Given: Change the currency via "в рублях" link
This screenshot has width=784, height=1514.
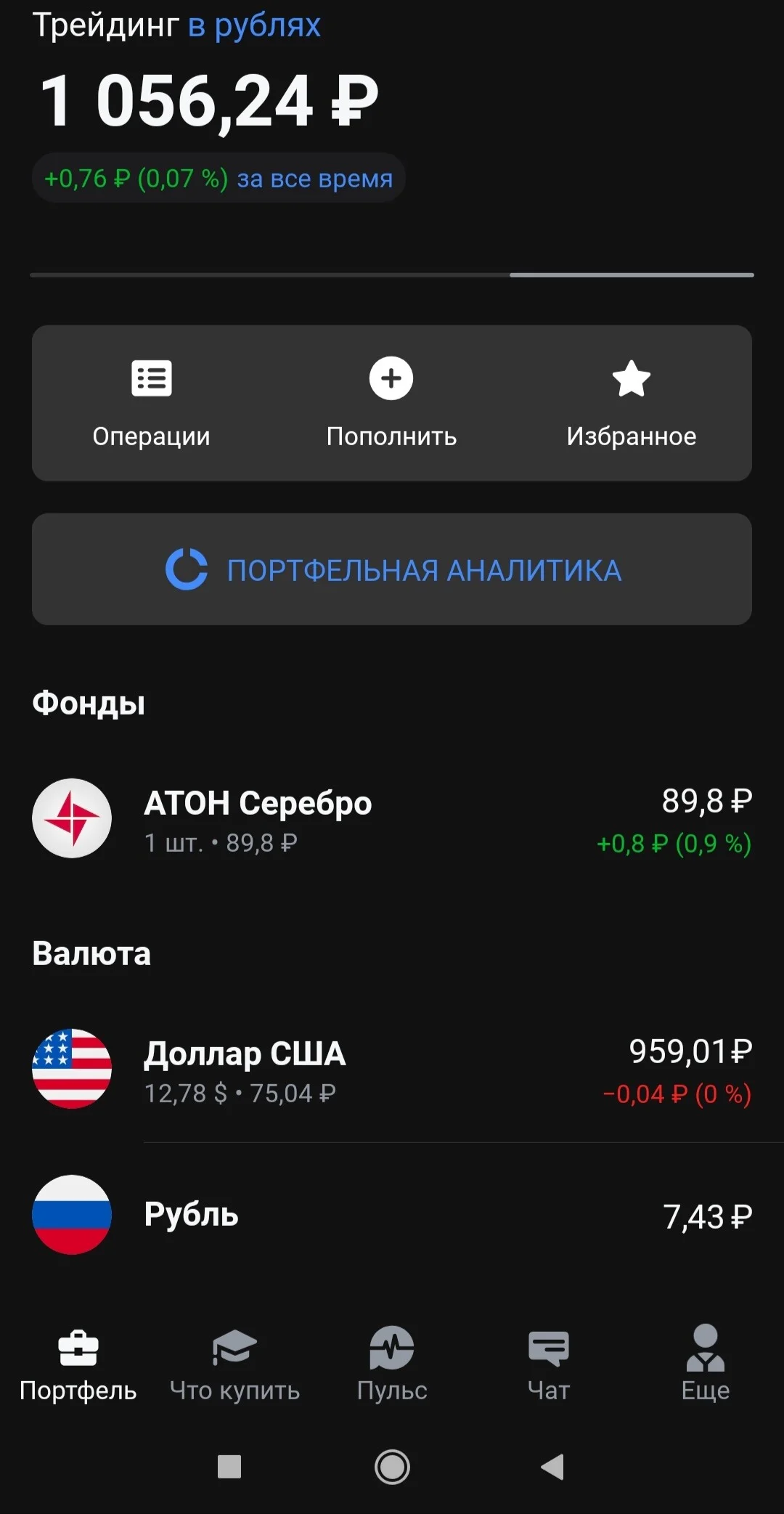Looking at the screenshot, I should (x=254, y=26).
